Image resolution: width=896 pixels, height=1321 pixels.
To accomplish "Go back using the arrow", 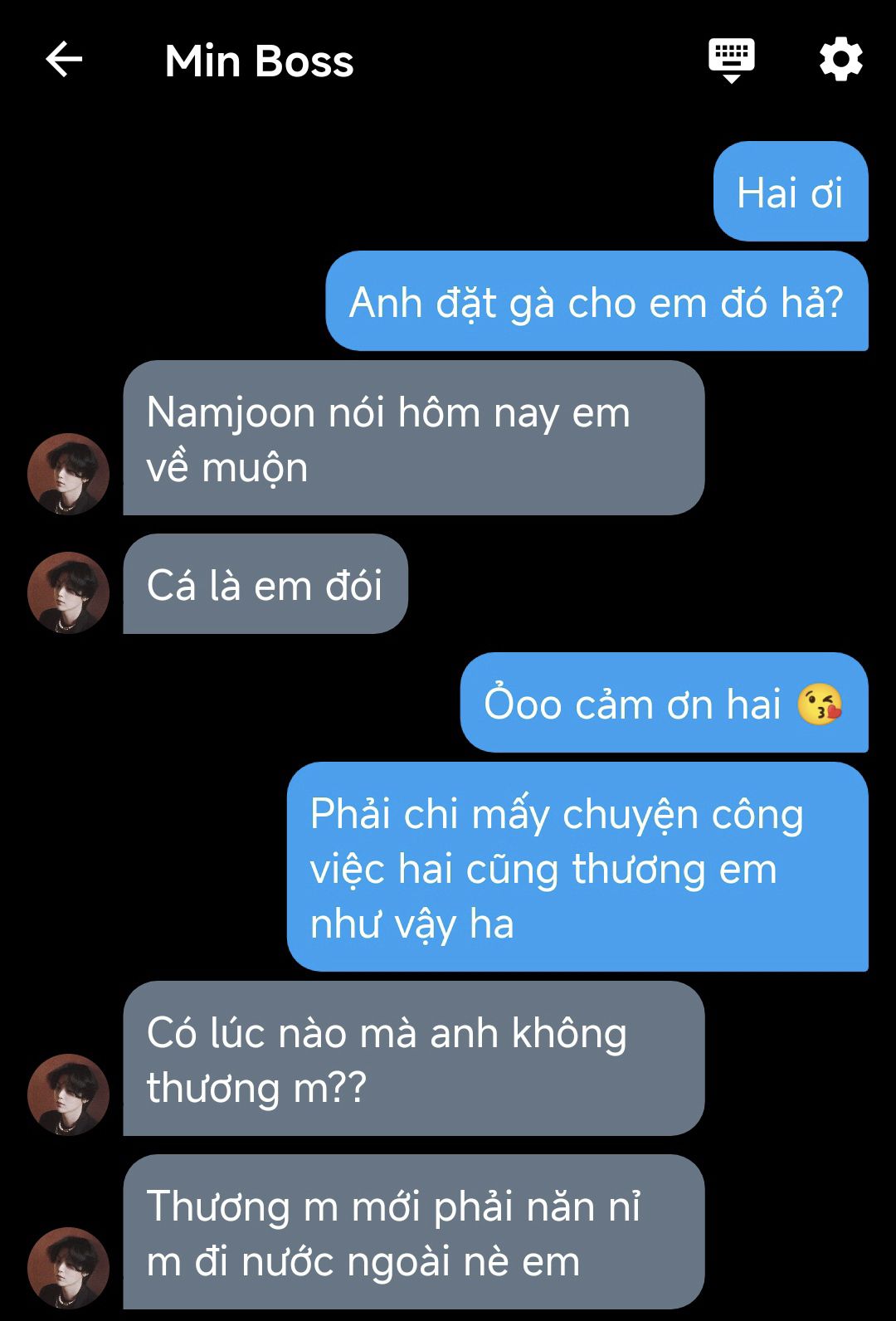I will pyautogui.click(x=64, y=60).
